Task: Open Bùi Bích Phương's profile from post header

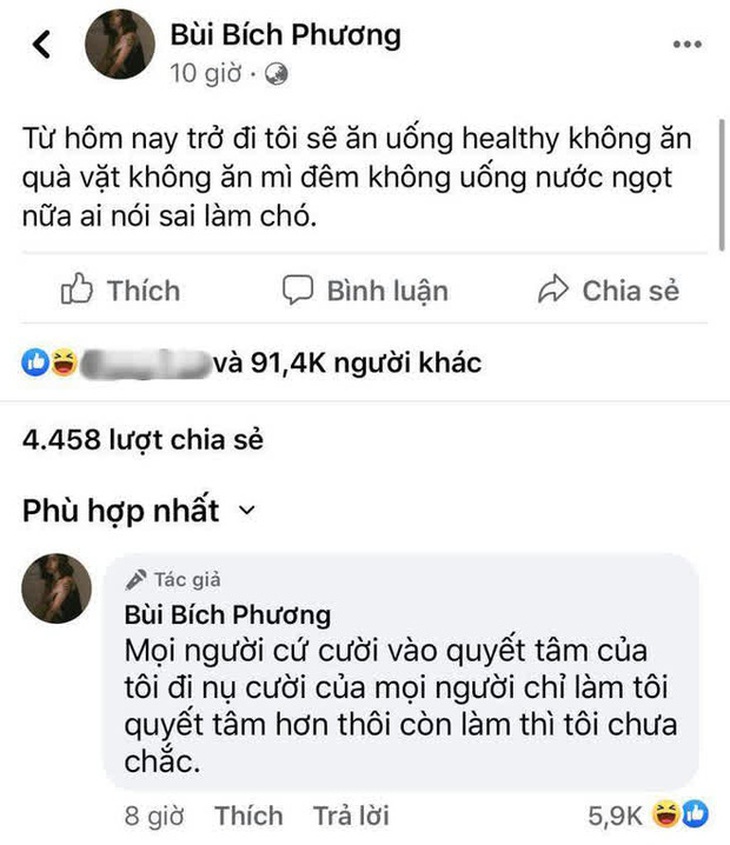Action: point(285,36)
